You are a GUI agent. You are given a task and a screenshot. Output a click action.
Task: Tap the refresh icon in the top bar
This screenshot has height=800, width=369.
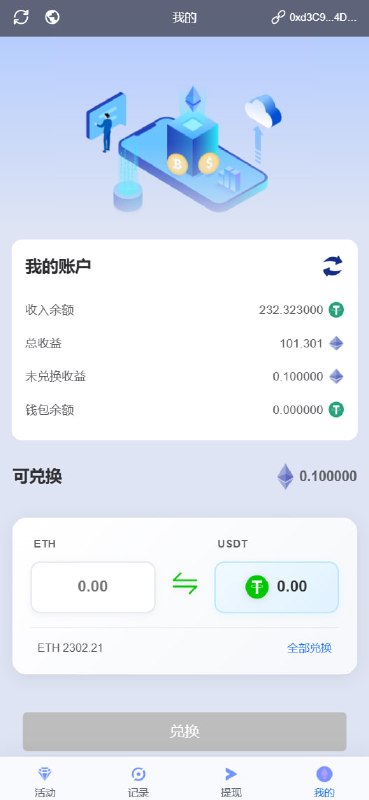(21, 17)
